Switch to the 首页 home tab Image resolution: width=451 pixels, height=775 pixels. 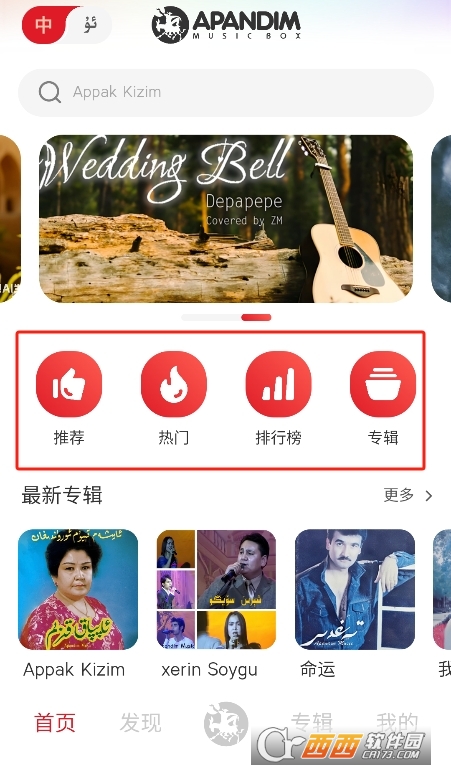[55, 723]
